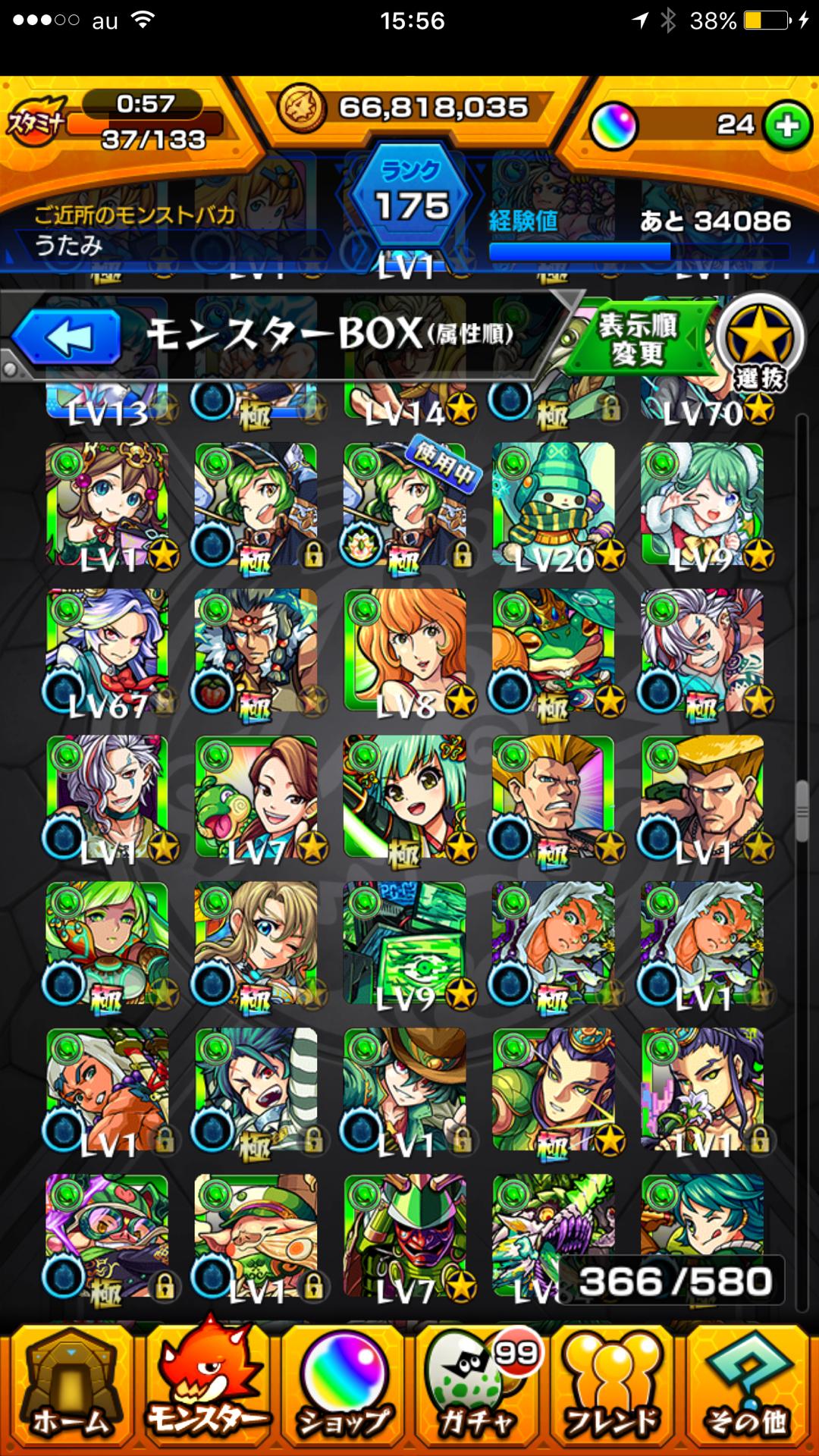Viewport: 819px width, 1456px height.
Task: Select the monster marked 使用中
Action: pyautogui.click(x=405, y=505)
